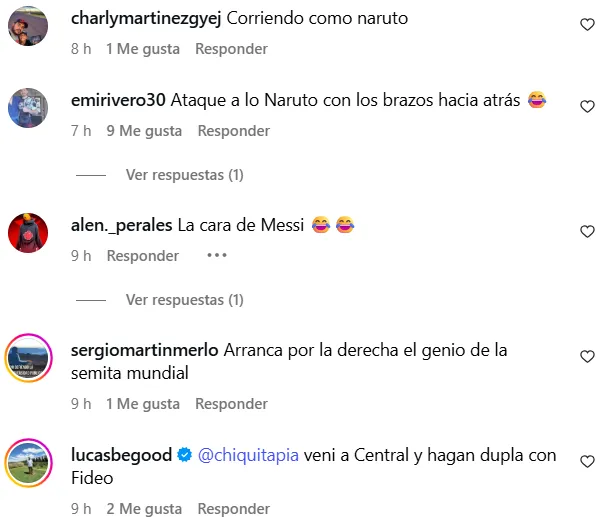Open more options on alen._perales's comment
The height and width of the screenshot is (517, 603).
click(x=217, y=256)
